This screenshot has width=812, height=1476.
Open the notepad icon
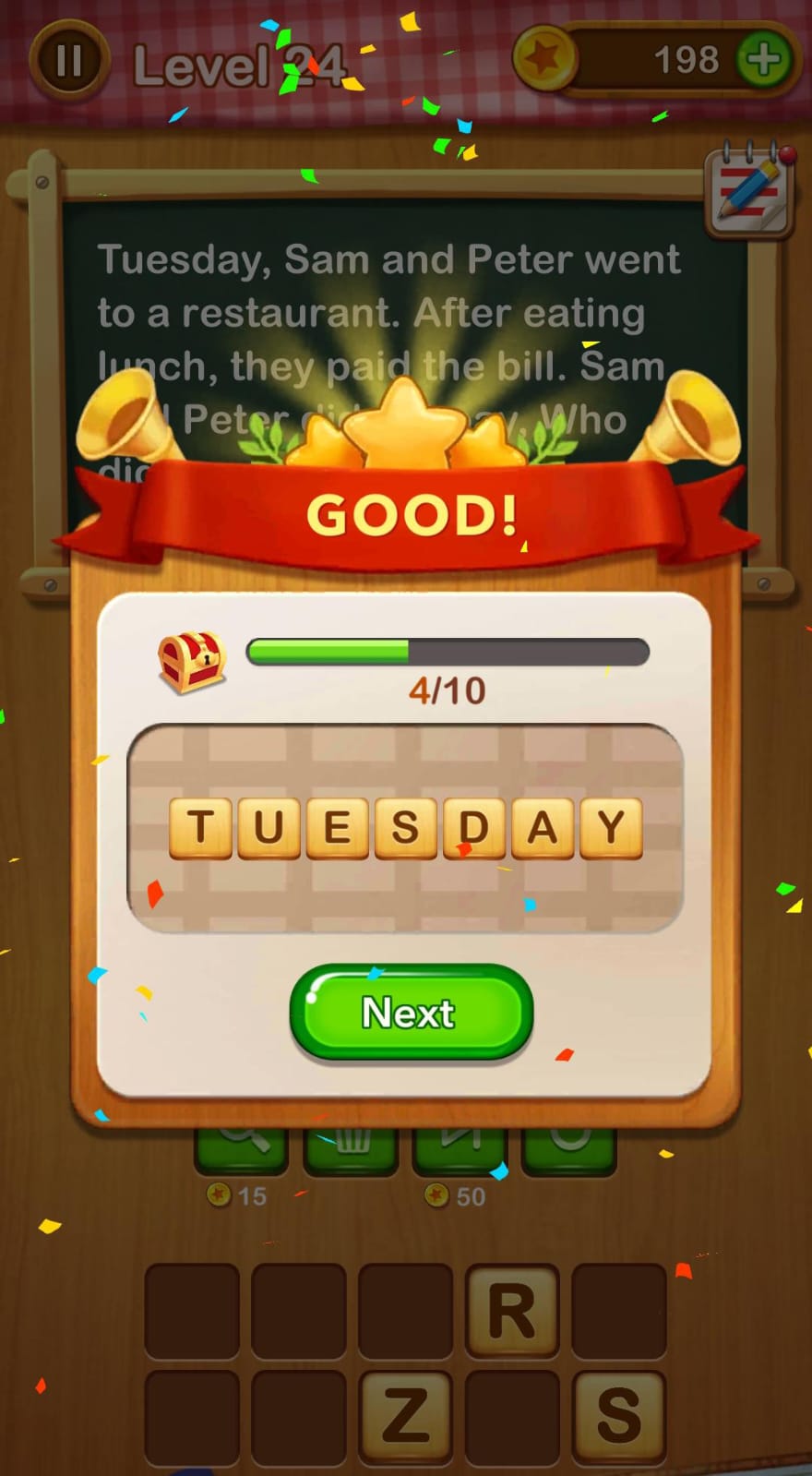click(749, 191)
